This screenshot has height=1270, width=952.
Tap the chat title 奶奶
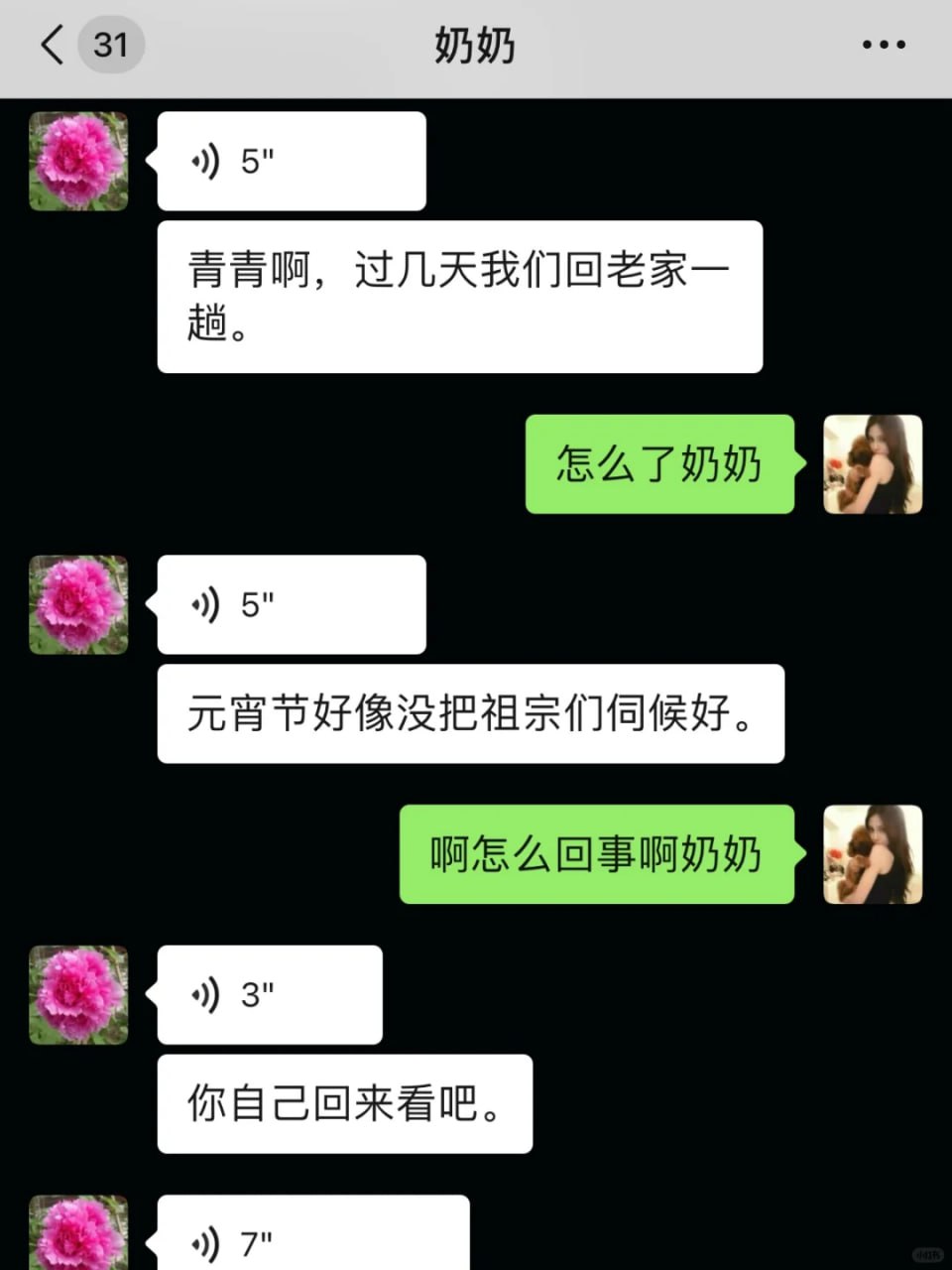474,45
